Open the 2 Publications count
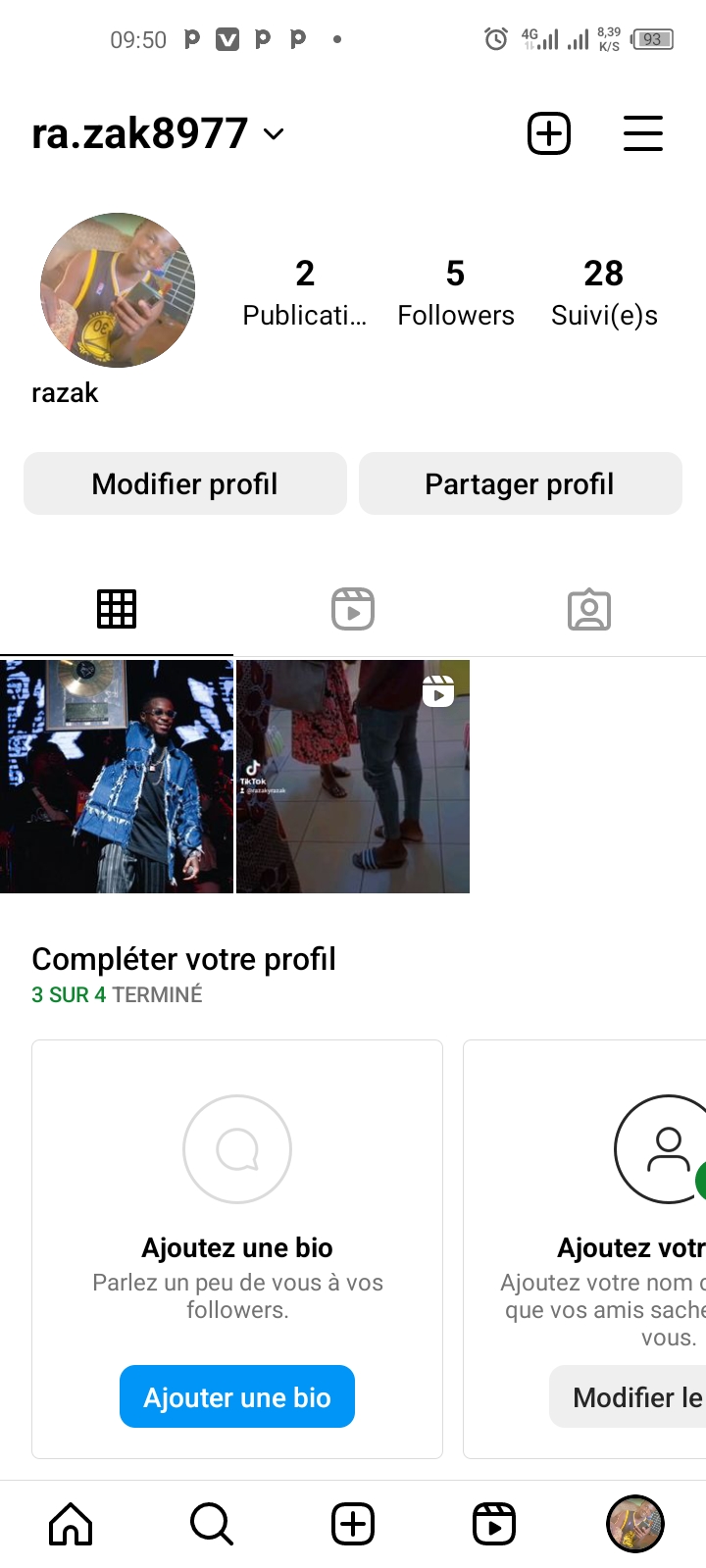Screen dimensions: 706x1568 tap(305, 292)
